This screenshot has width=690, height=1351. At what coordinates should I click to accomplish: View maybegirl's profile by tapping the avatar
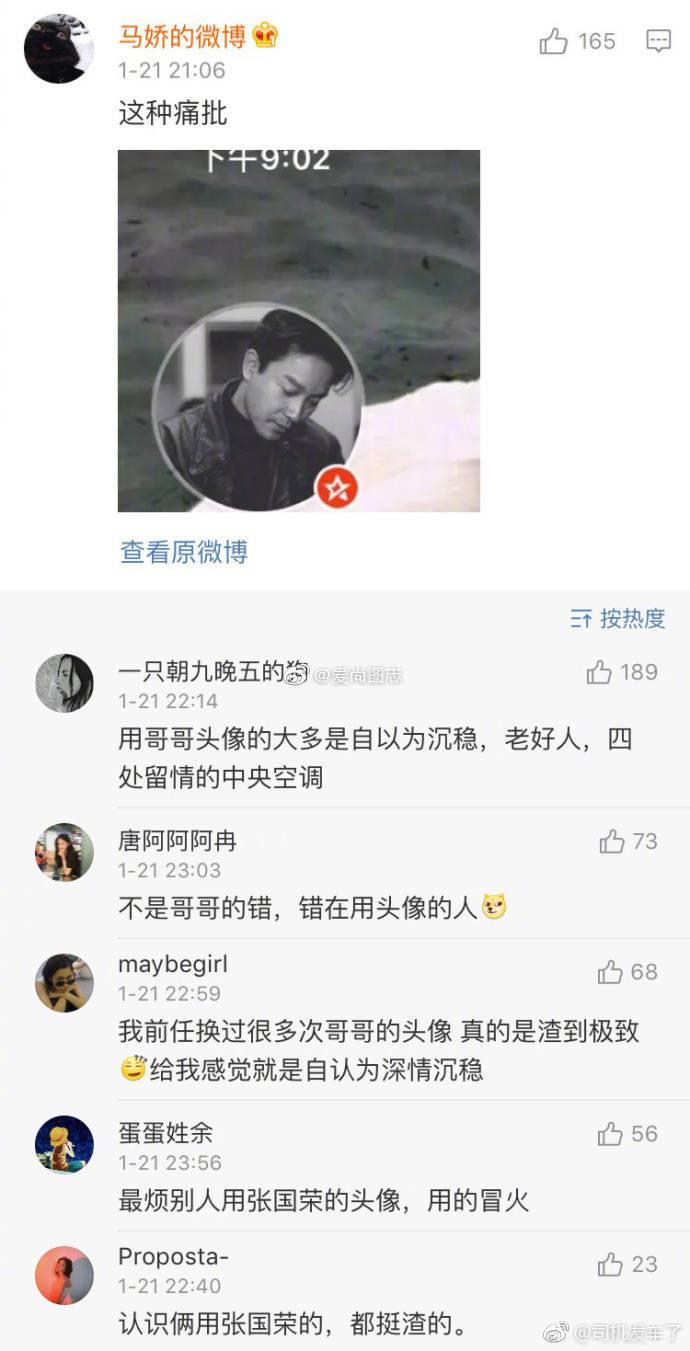pos(64,983)
